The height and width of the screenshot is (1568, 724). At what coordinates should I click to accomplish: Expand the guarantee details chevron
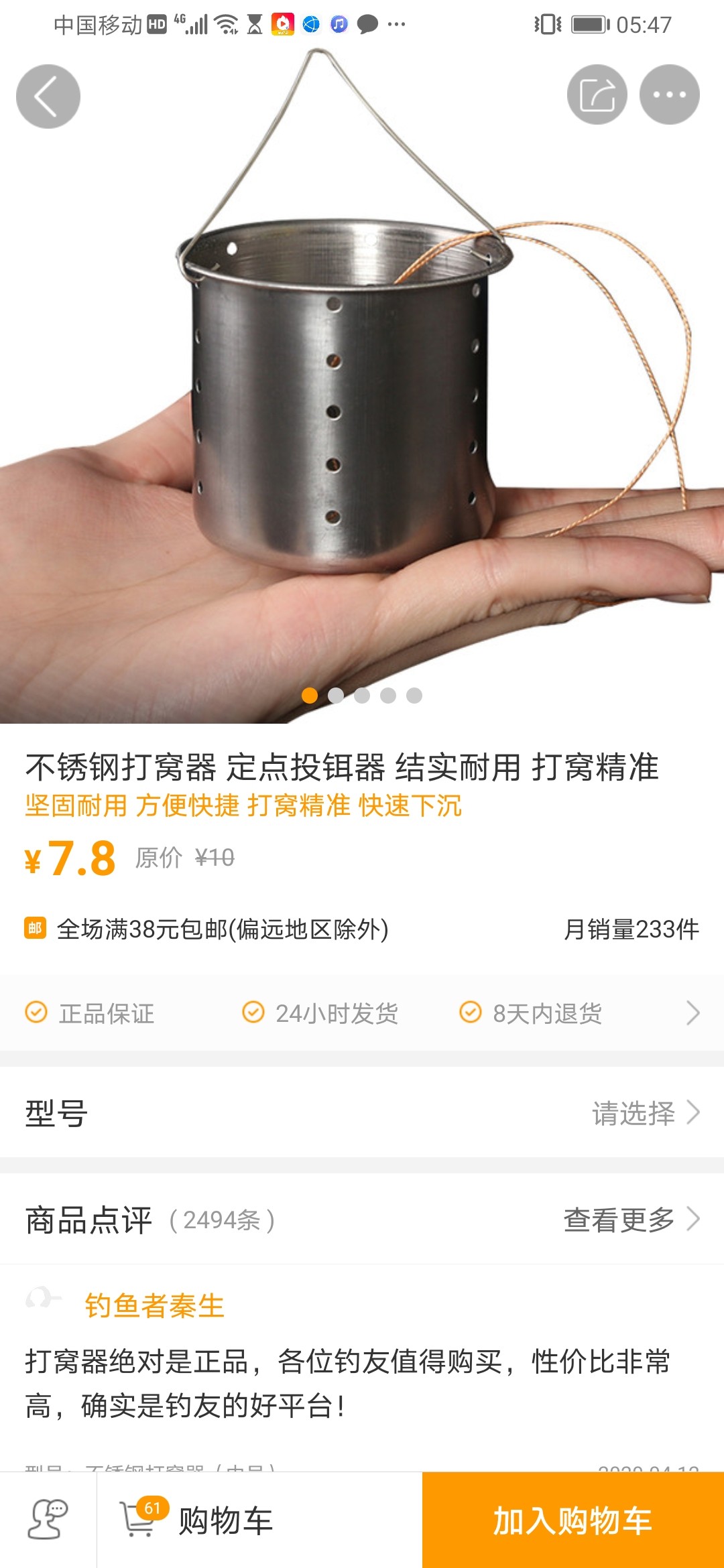click(692, 1015)
